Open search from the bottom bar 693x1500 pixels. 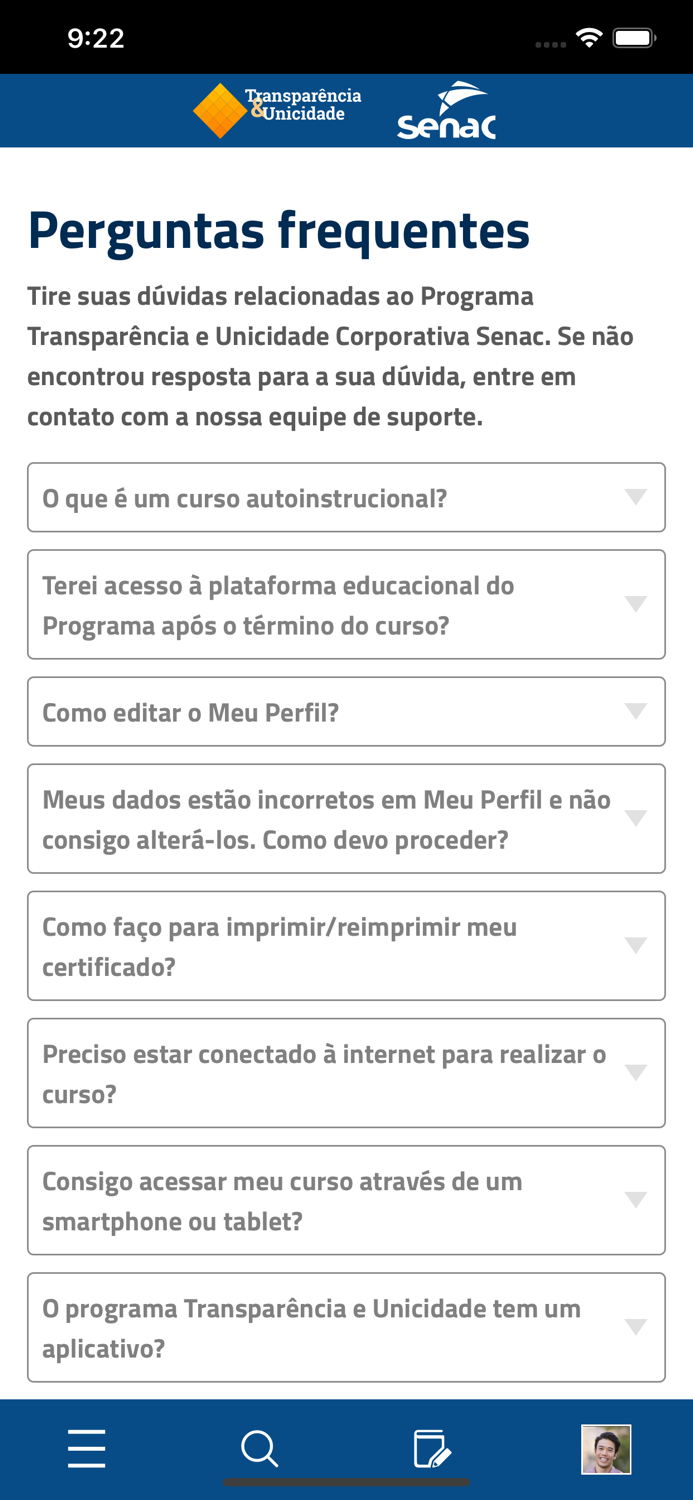coord(259,1448)
